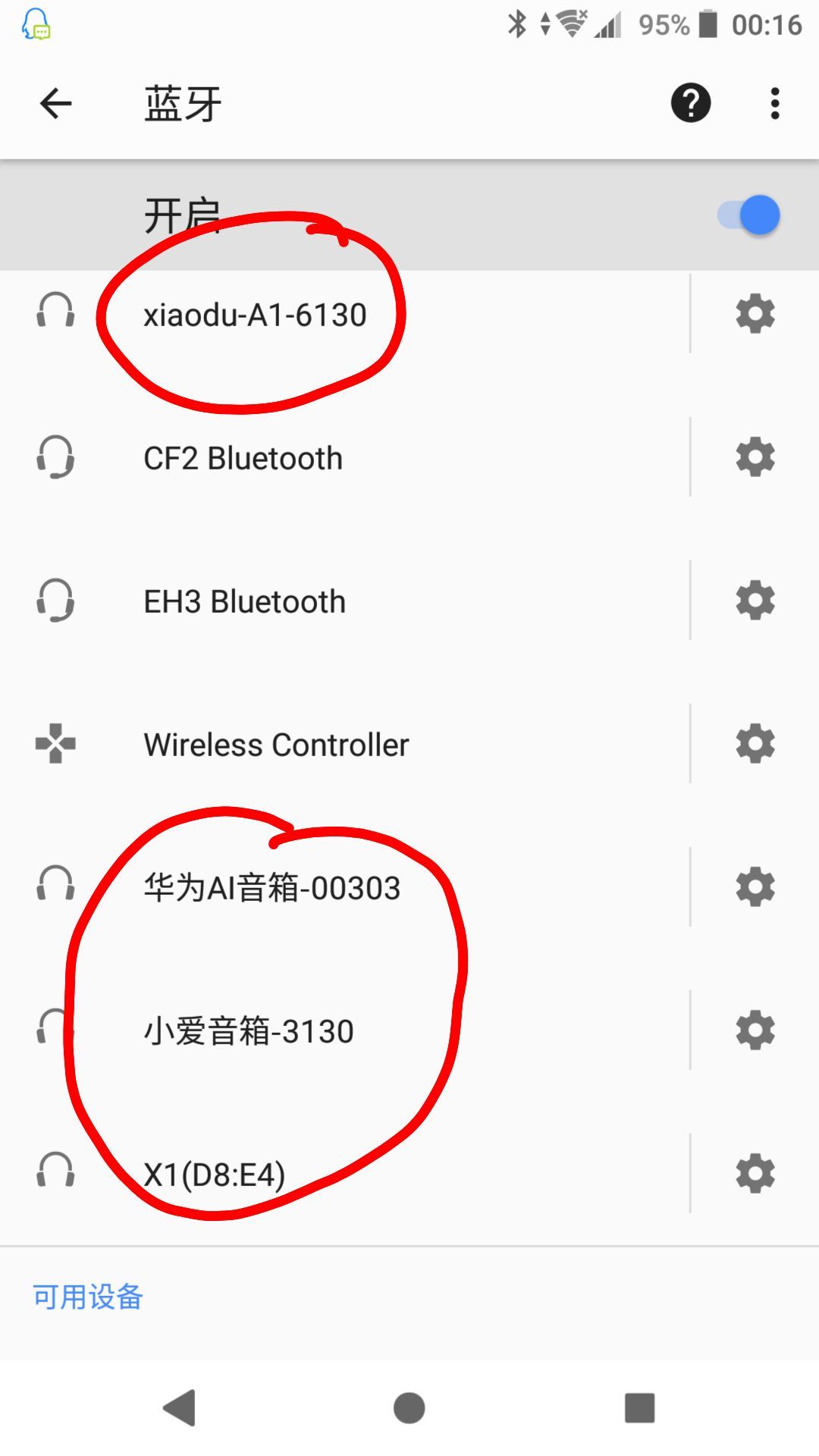Turn off the Bluetooth switch
This screenshot has height=1456, width=819.
coord(749,215)
